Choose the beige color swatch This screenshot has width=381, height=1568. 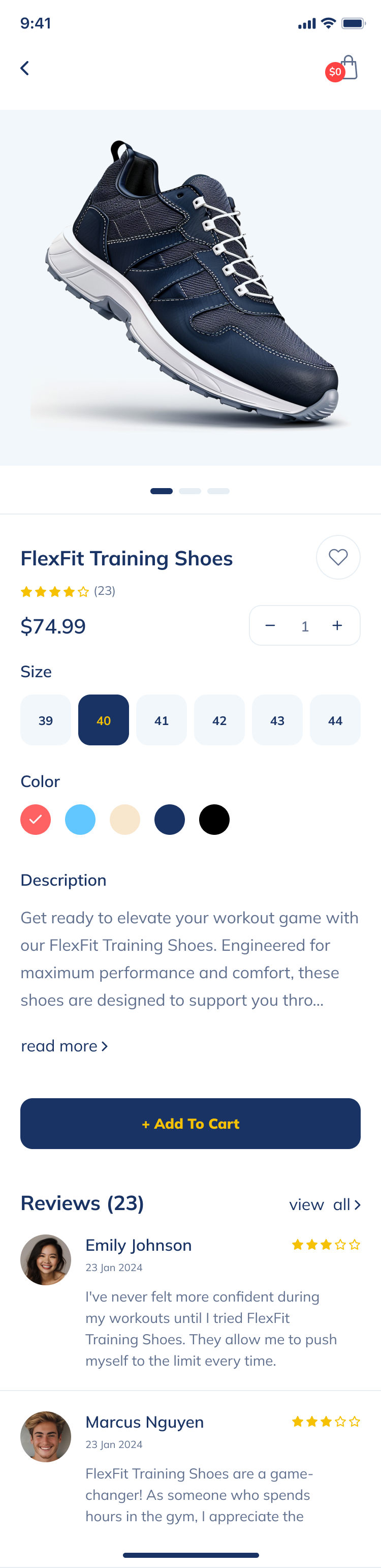pyautogui.click(x=125, y=819)
